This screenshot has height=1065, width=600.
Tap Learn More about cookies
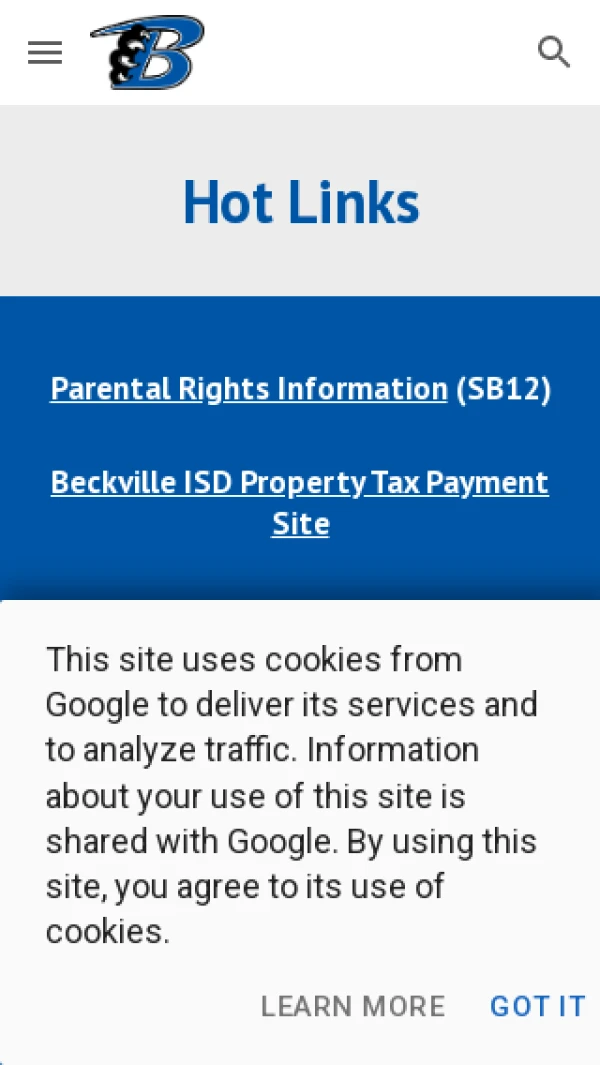click(353, 1006)
